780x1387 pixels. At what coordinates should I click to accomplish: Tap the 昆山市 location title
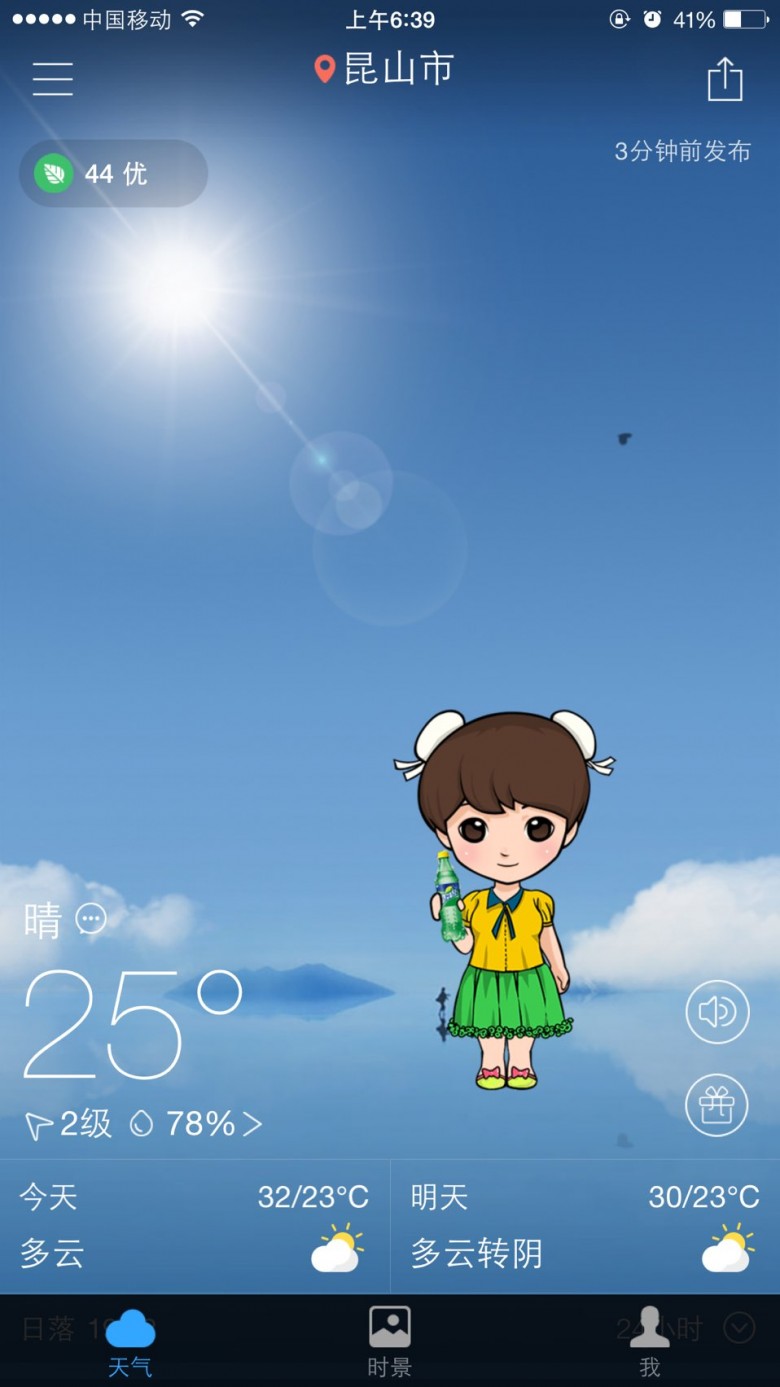click(x=385, y=69)
